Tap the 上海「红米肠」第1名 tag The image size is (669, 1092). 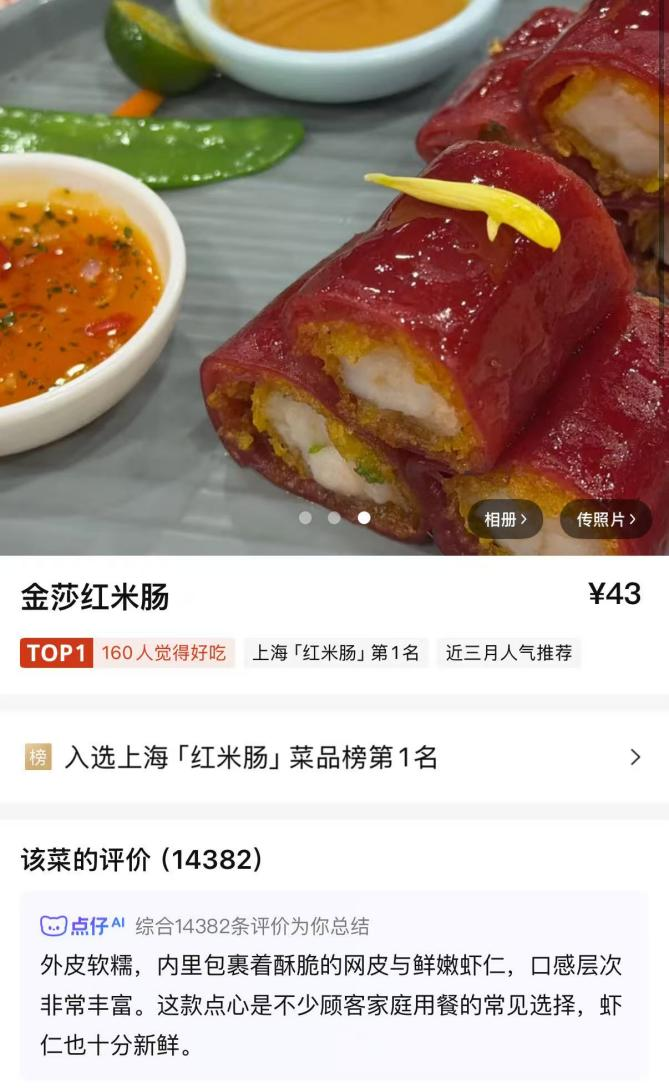pyautogui.click(x=336, y=653)
